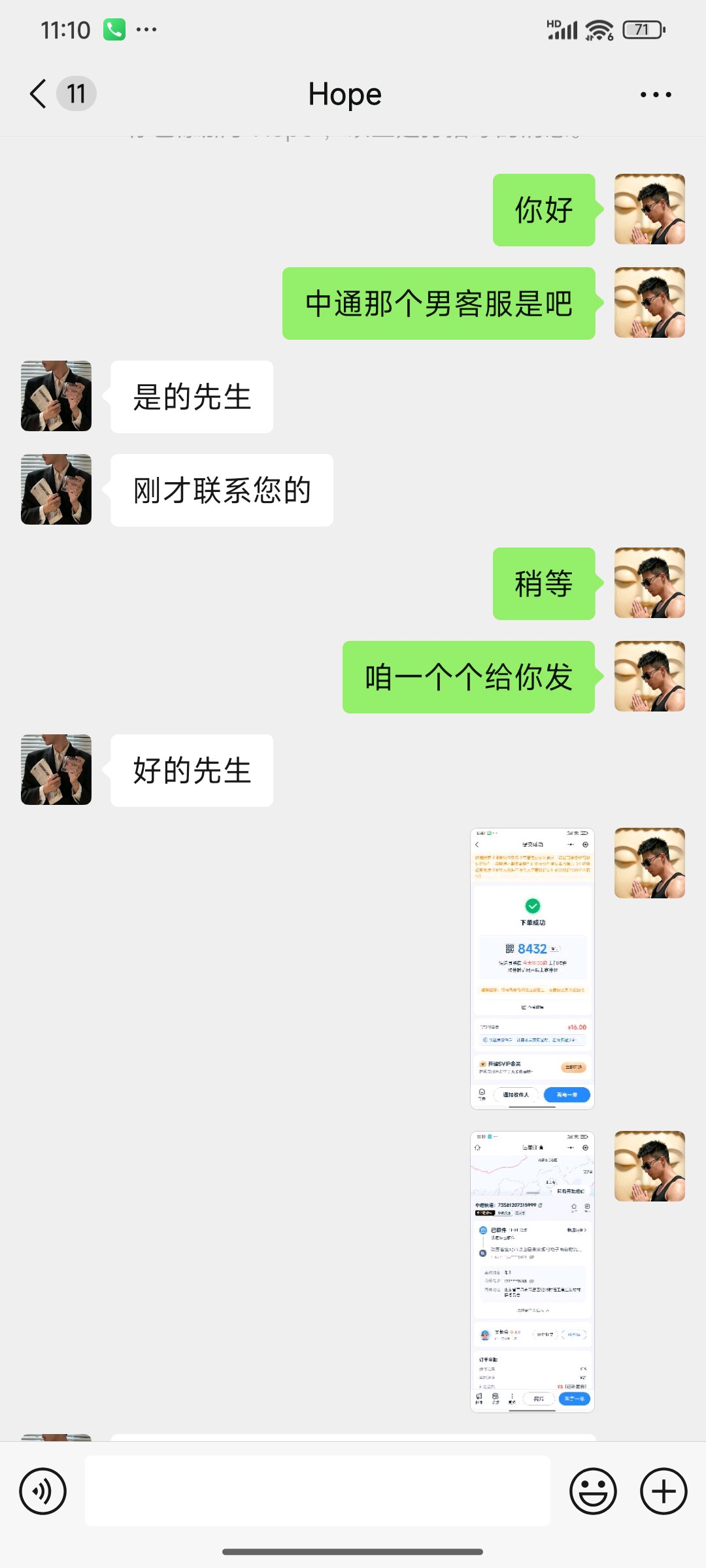706x1568 pixels.
Task: View Hope's profile avatar
Action: click(56, 396)
